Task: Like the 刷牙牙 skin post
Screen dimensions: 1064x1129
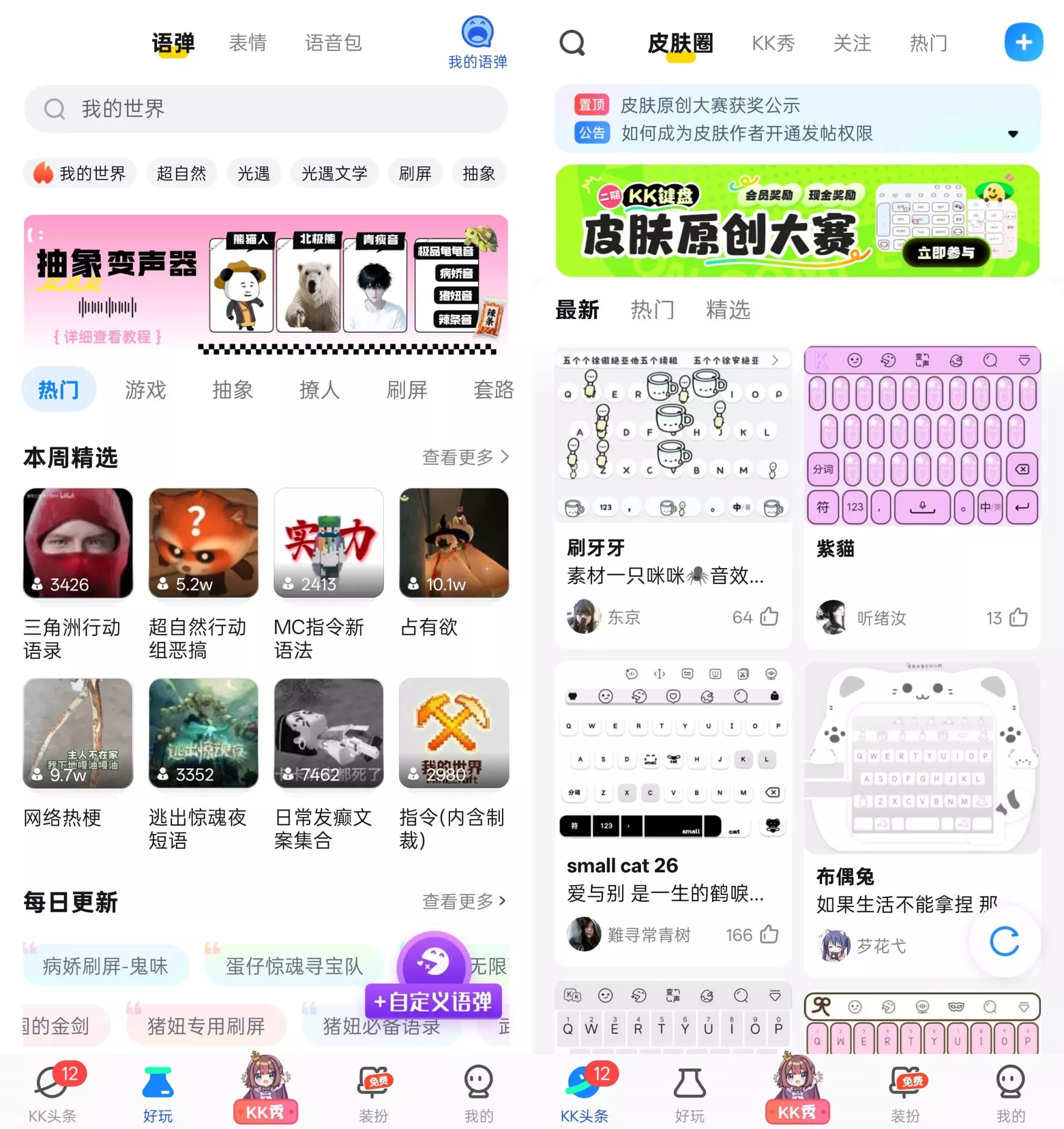Action: pyautogui.click(x=770, y=618)
